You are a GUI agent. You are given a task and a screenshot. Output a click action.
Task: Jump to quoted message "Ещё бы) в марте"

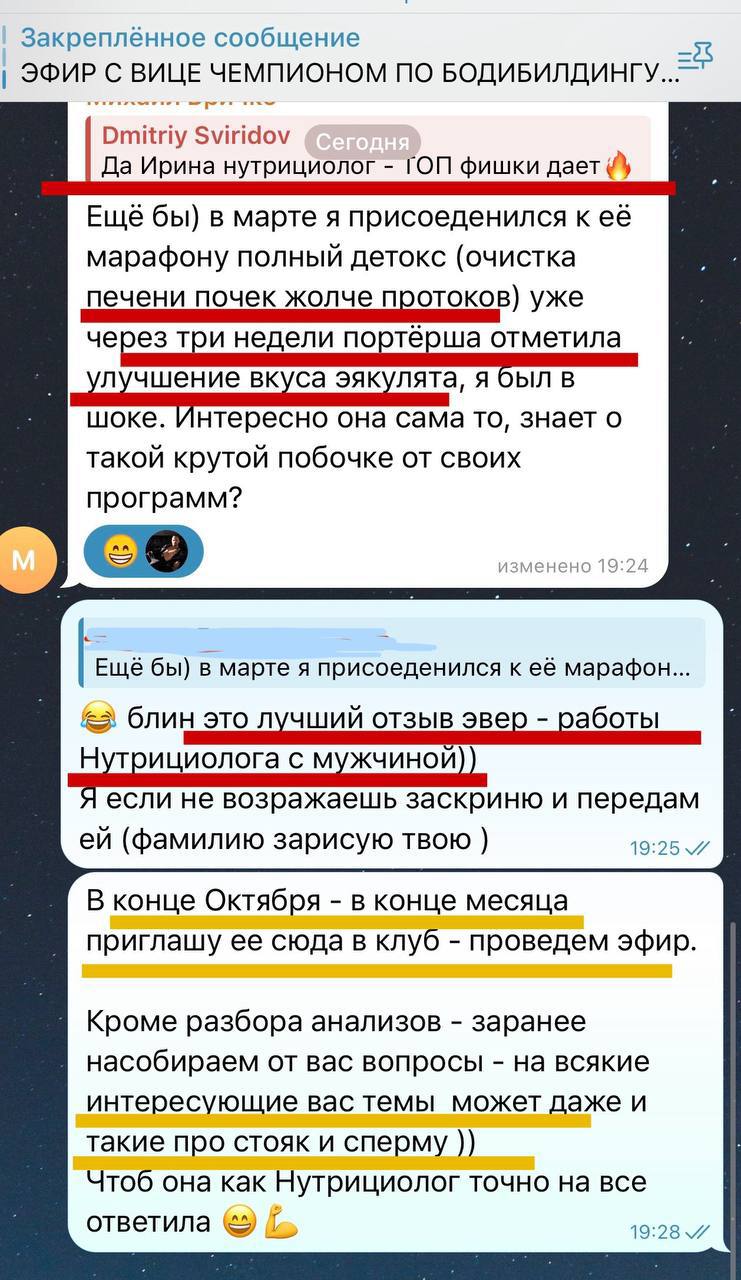(394, 651)
